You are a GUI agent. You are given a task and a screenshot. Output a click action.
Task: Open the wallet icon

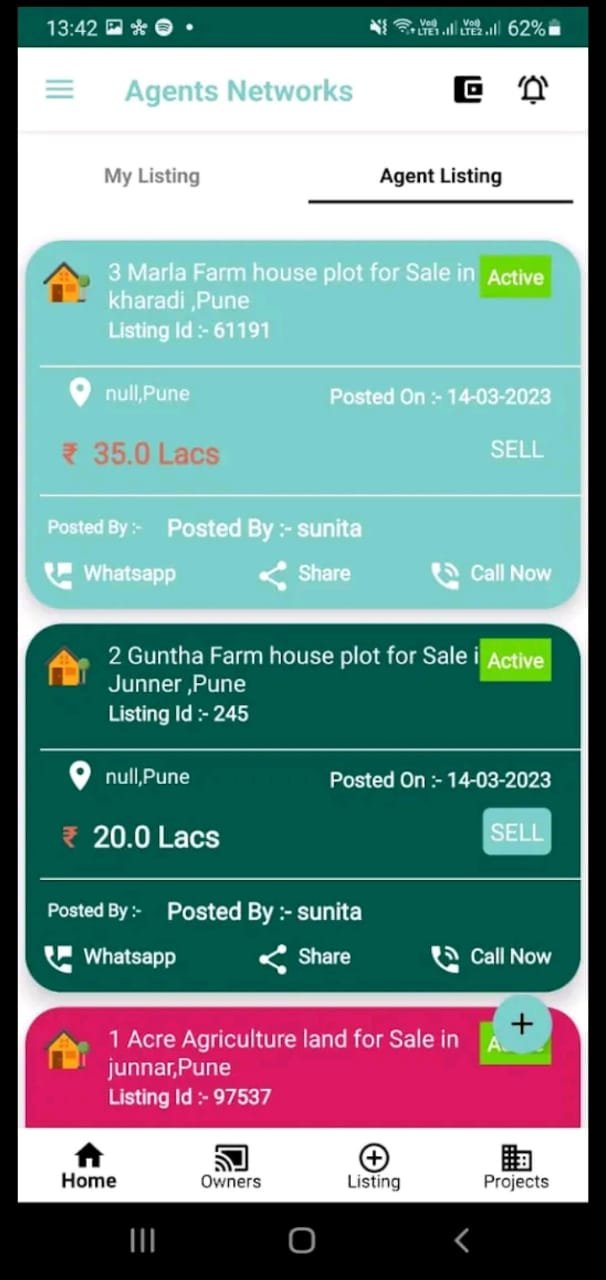pos(468,90)
